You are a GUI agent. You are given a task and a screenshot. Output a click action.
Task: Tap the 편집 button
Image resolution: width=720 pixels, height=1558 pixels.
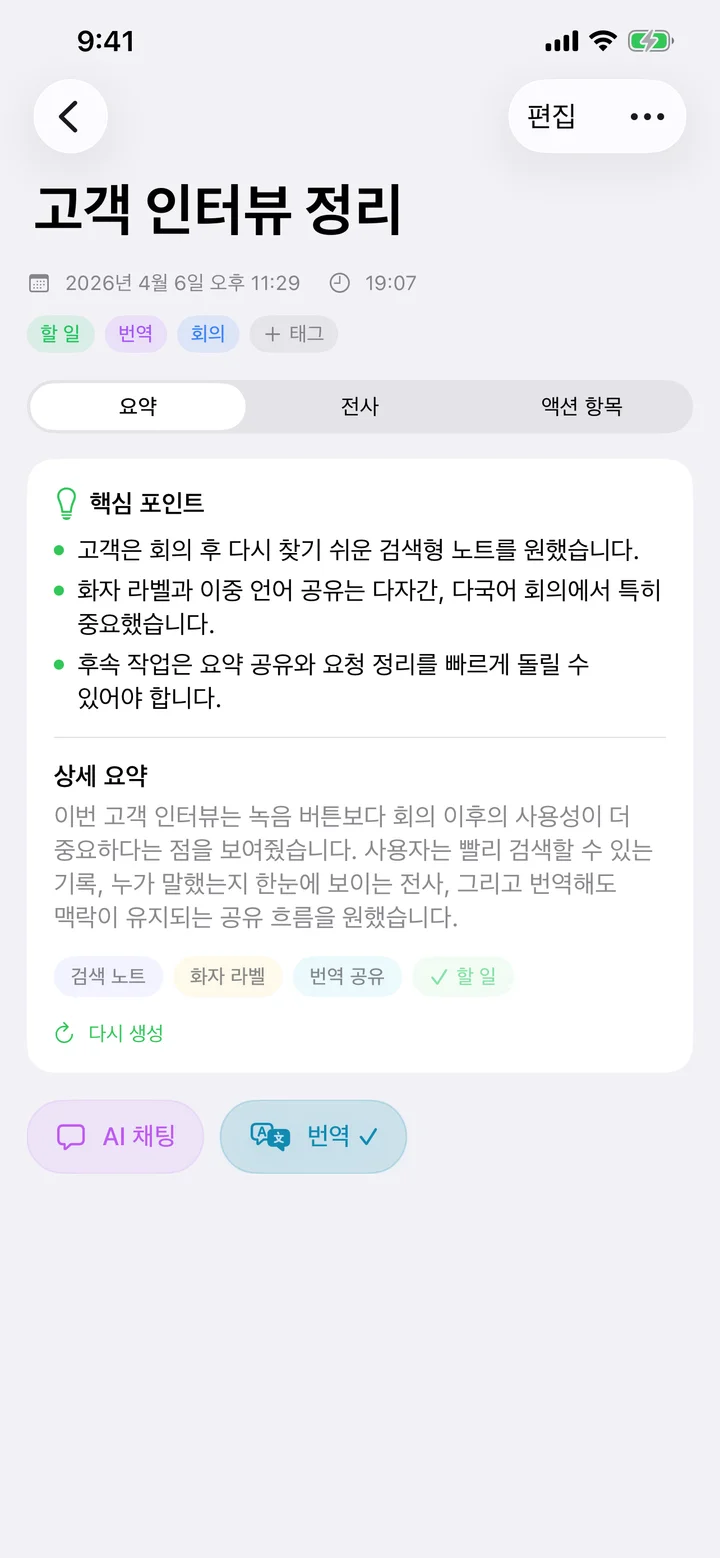point(548,116)
